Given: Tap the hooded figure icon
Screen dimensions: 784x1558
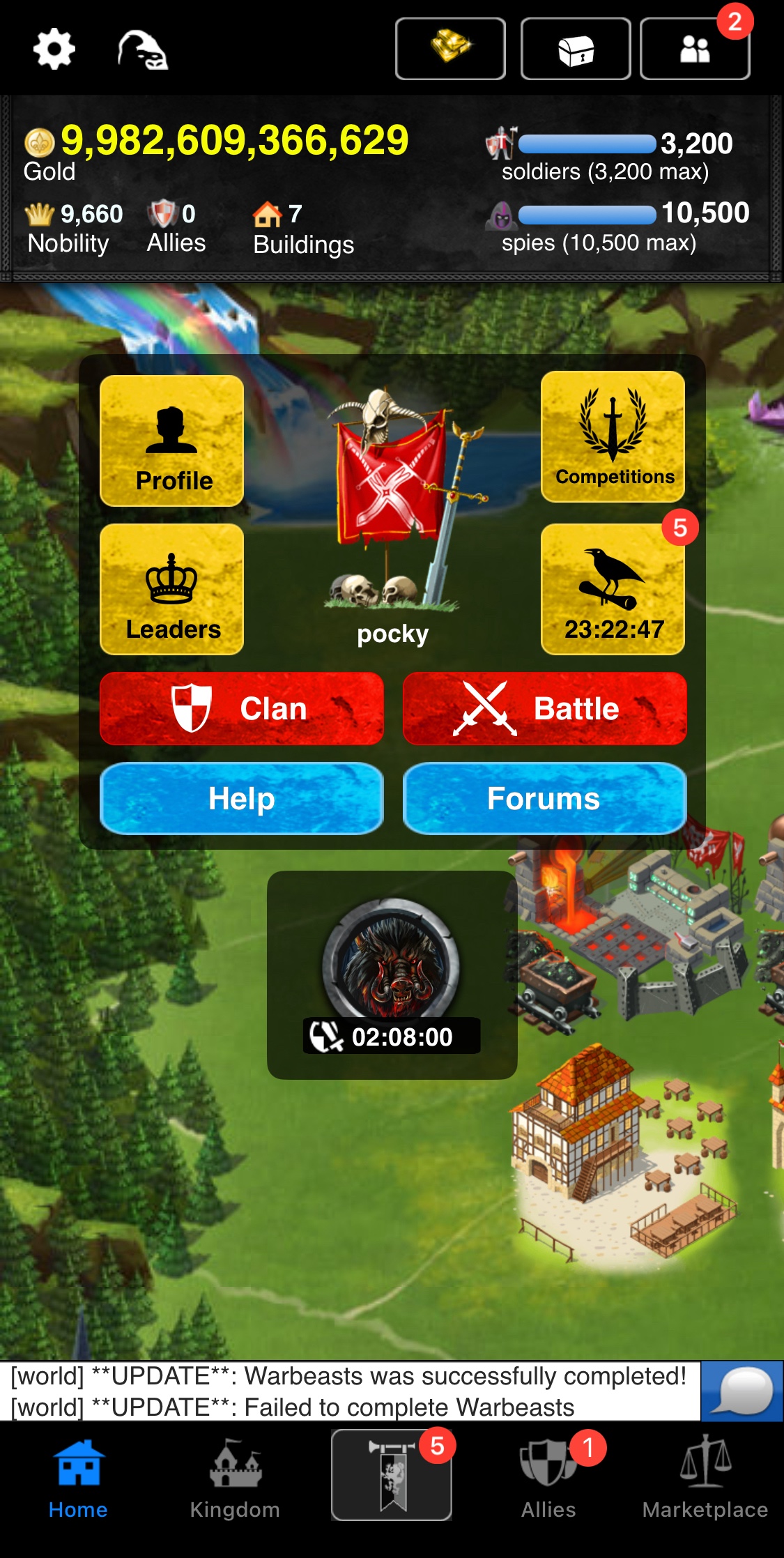Looking at the screenshot, I should coord(143,50).
